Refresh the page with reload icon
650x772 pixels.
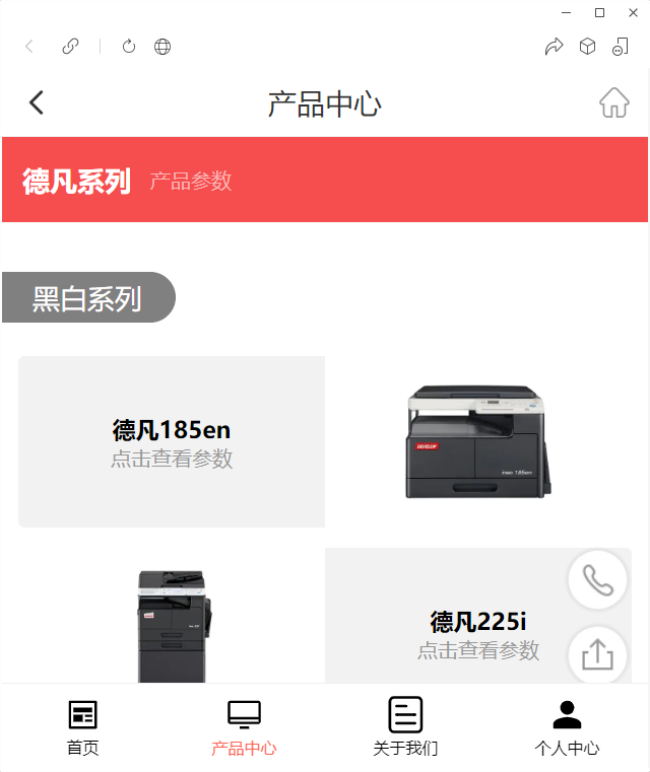[x=129, y=46]
